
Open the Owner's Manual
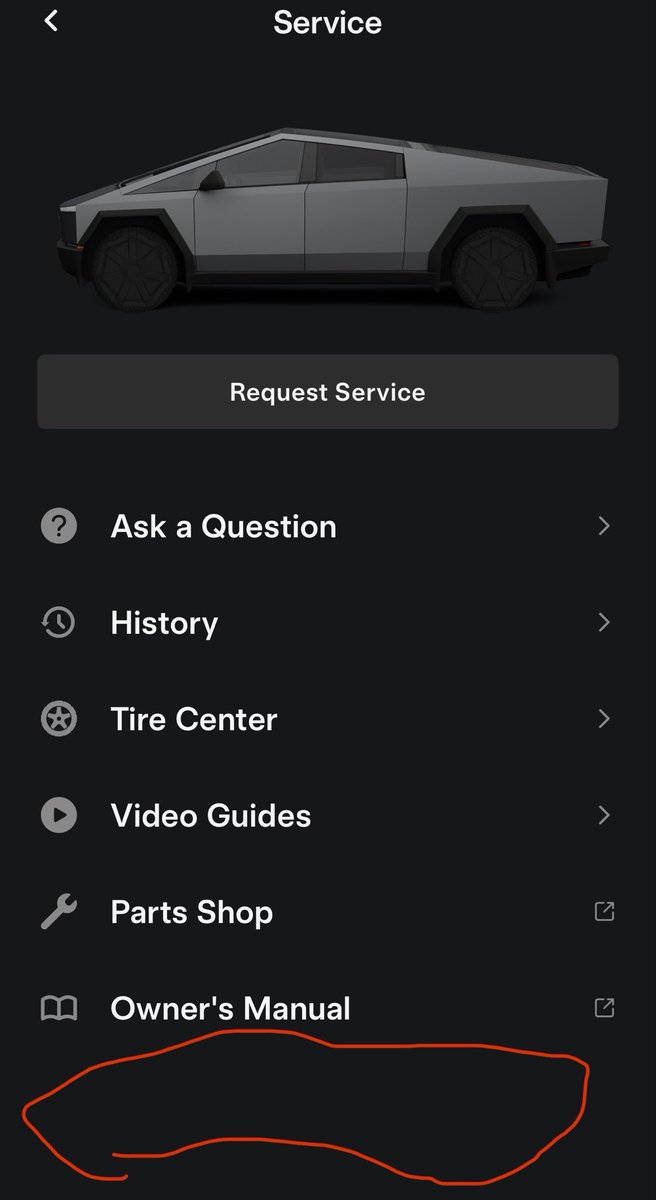pos(326,1008)
